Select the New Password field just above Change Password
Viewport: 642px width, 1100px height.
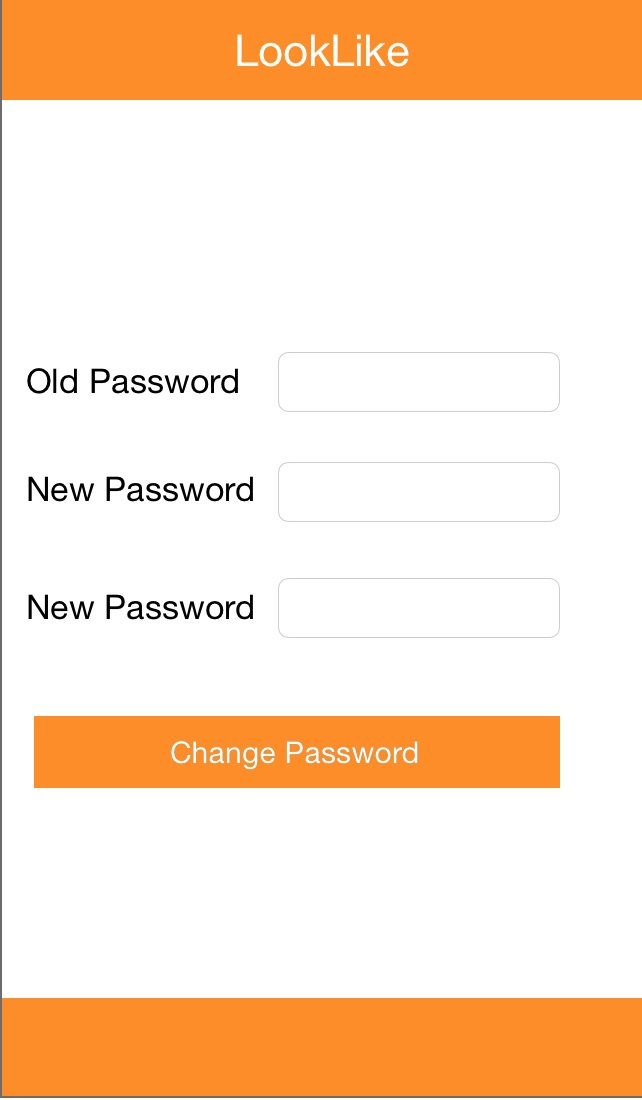point(418,608)
